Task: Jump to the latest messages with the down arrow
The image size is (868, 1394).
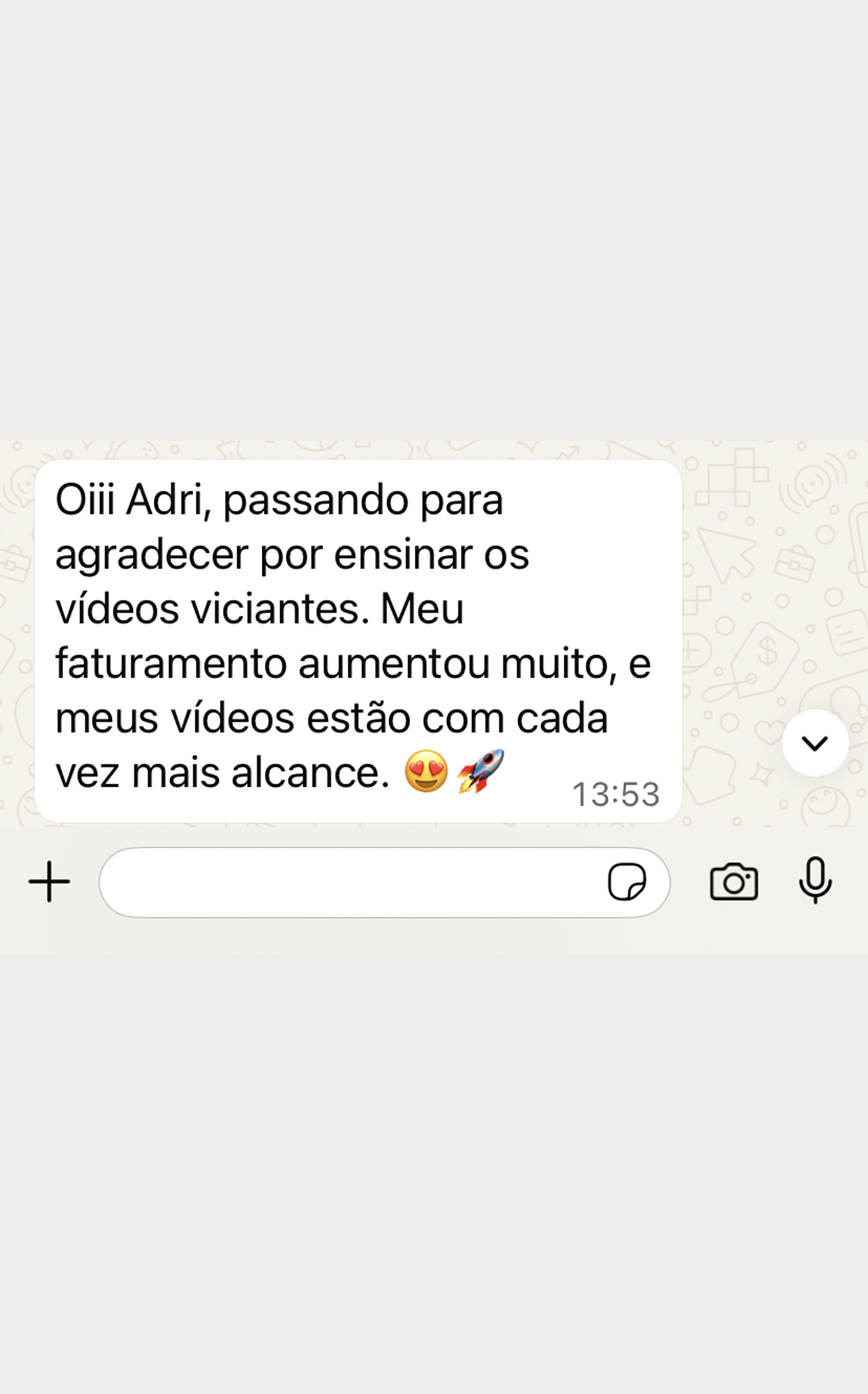Action: coord(815,743)
